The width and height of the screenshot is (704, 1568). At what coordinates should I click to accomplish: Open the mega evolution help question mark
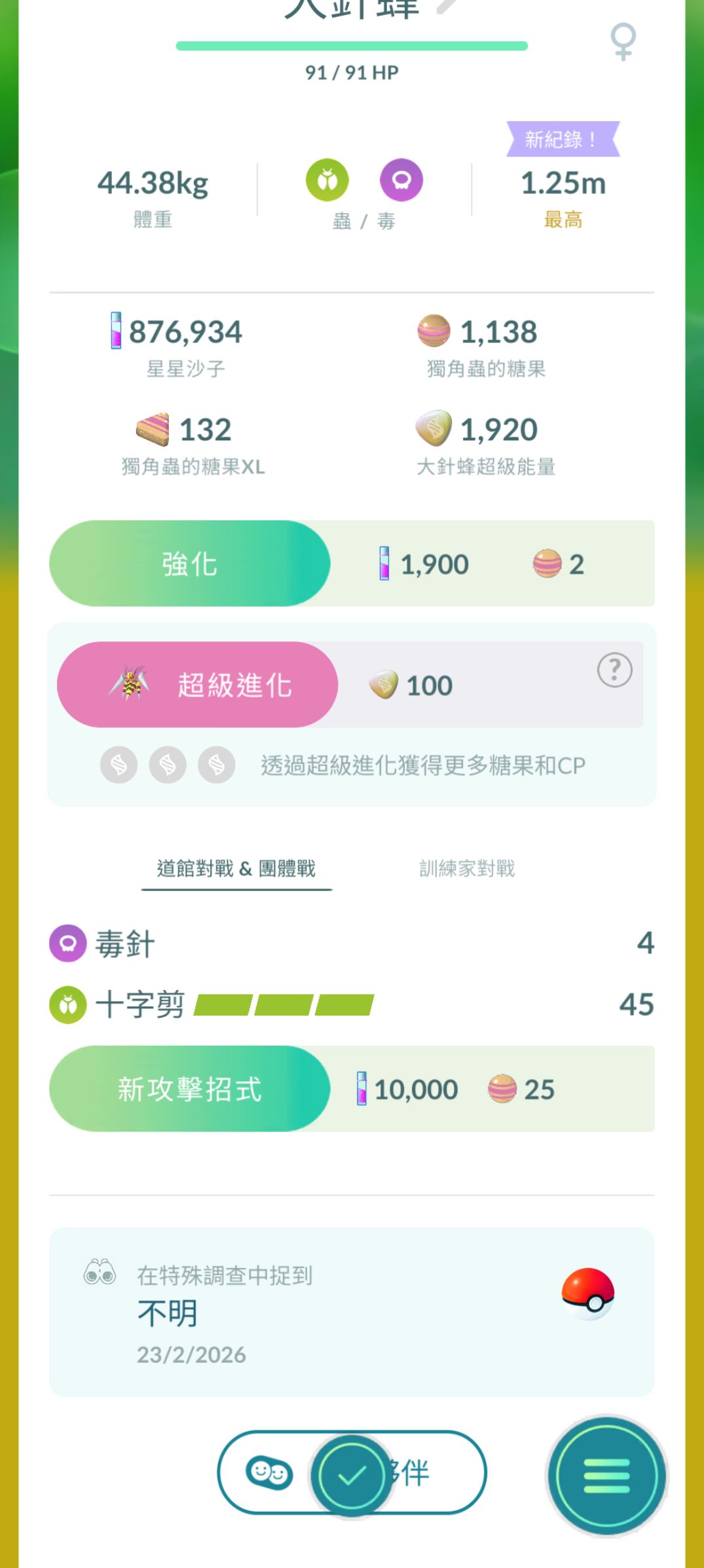614,670
